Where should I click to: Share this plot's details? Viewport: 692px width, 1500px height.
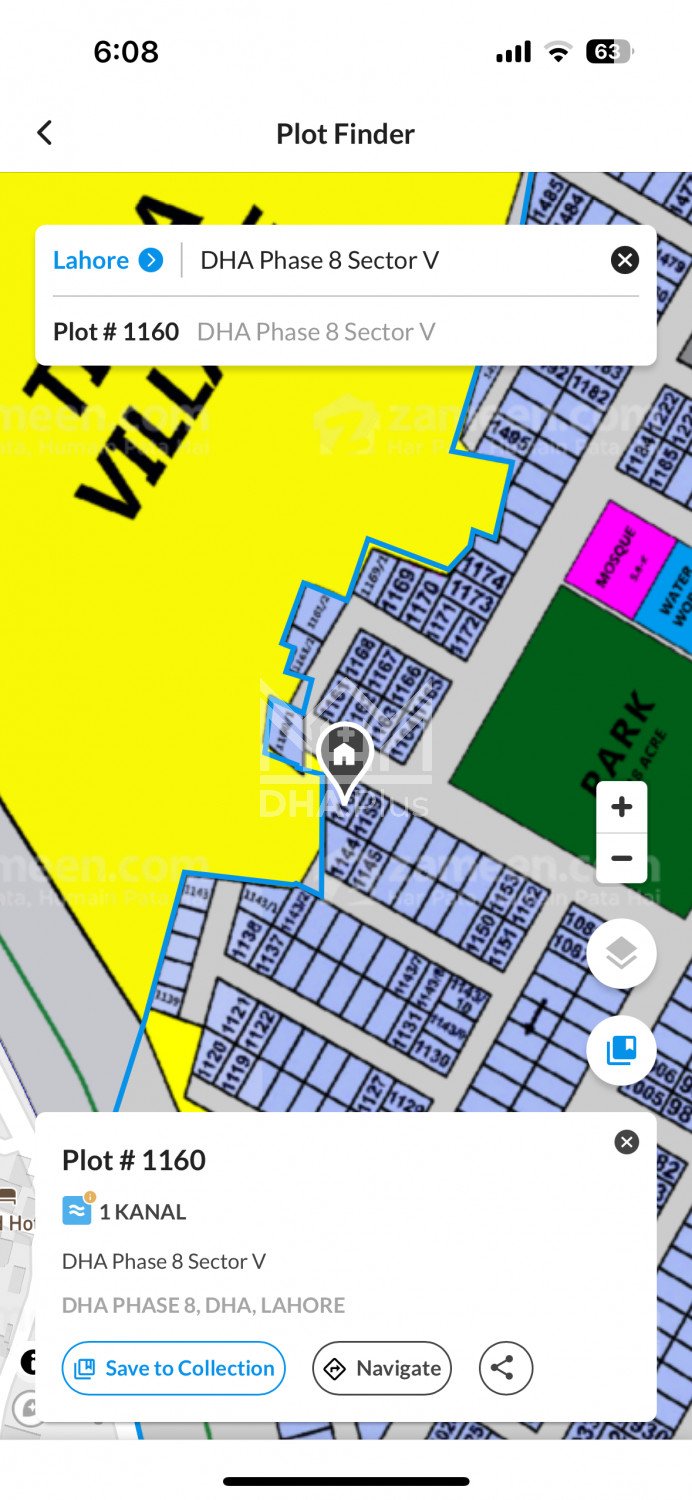pyautogui.click(x=505, y=1368)
